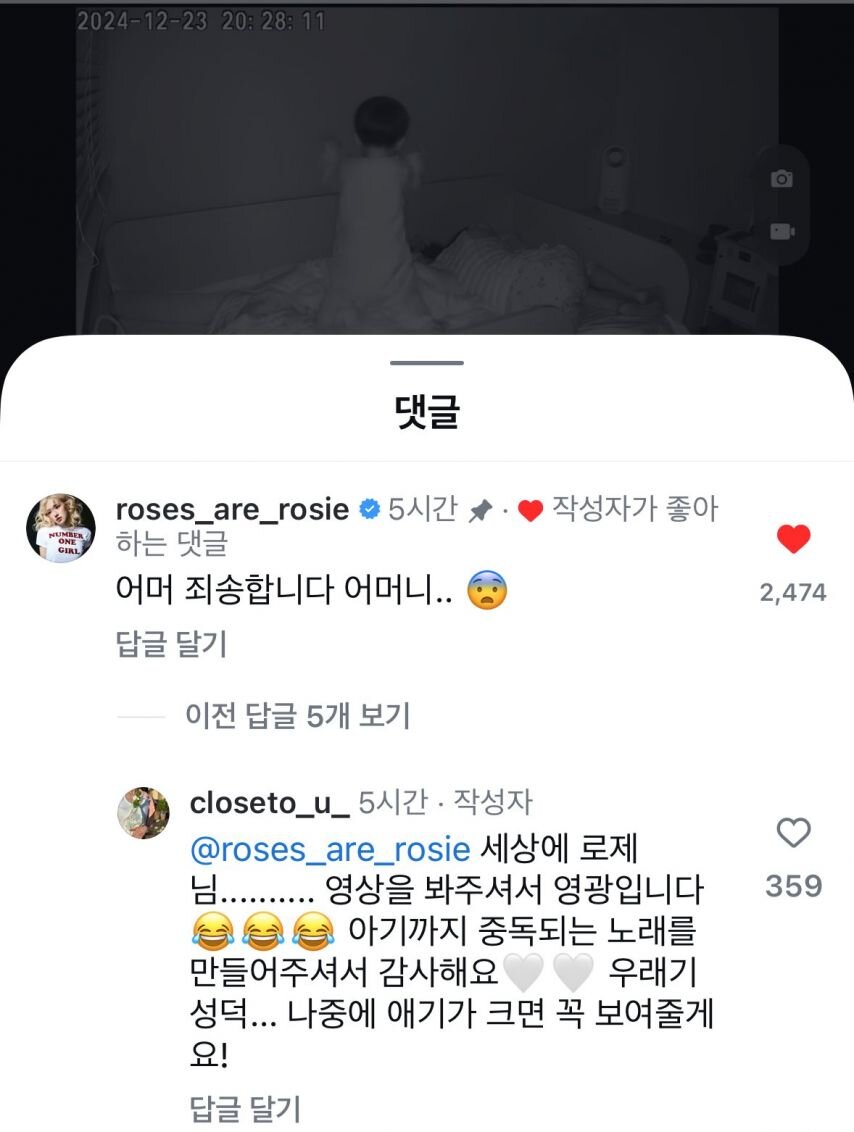Tap the roses_are_rosie username above the pinned comment
Image resolution: width=854 pixels, height=1132 pixels.
[x=232, y=509]
